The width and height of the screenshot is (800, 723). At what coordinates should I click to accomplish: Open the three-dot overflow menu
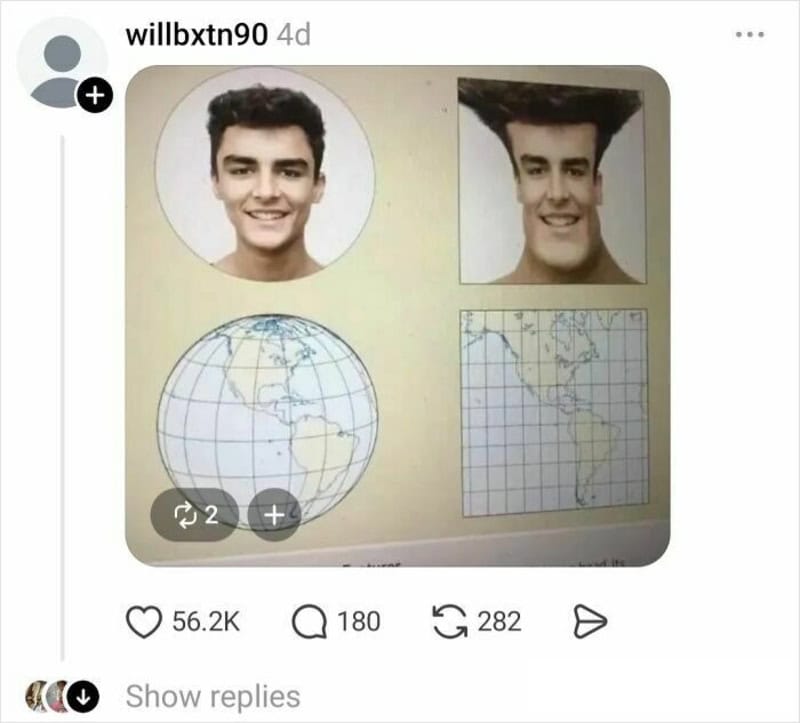click(x=748, y=35)
